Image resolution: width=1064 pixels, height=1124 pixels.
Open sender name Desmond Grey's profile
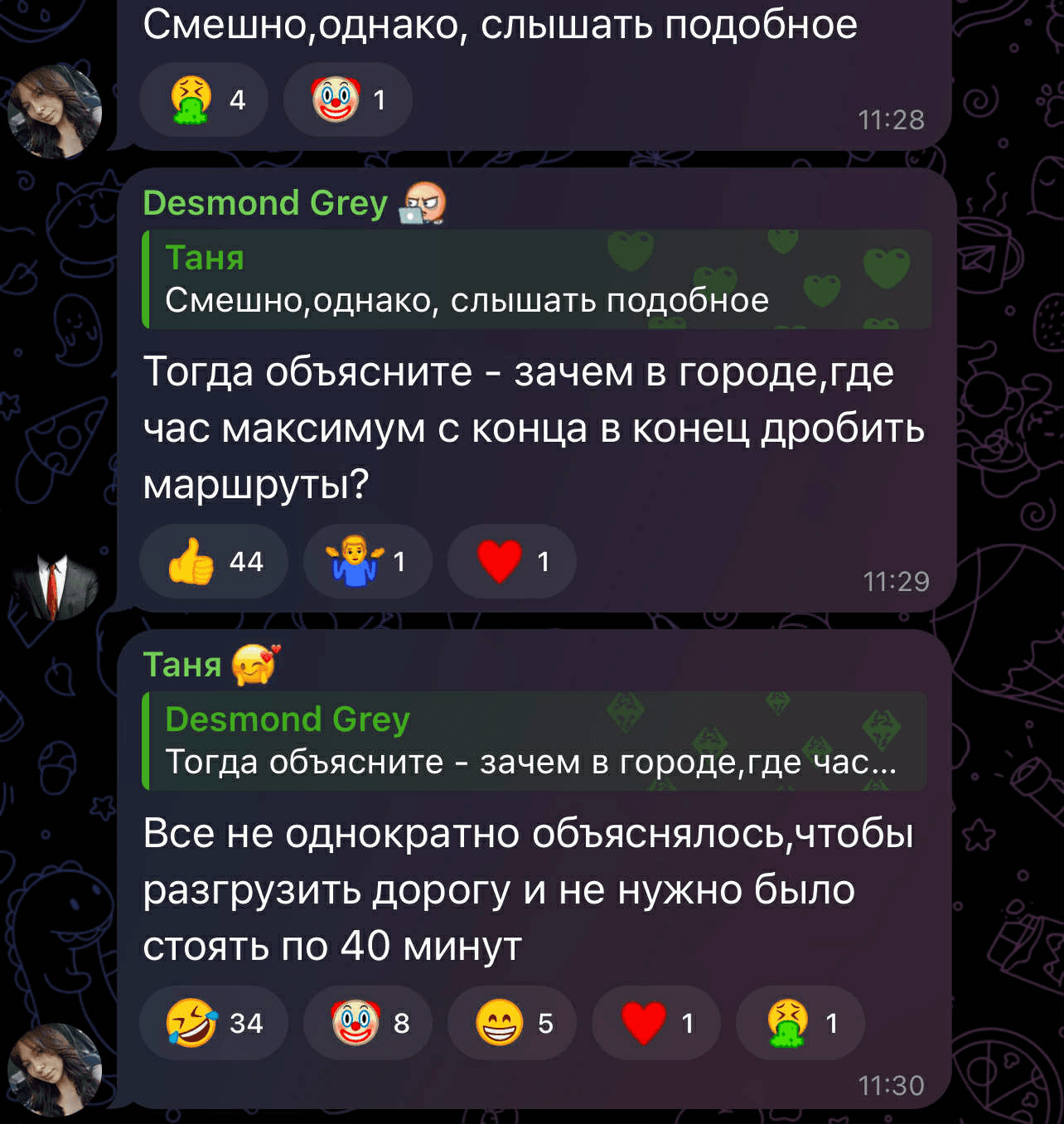pos(264,203)
